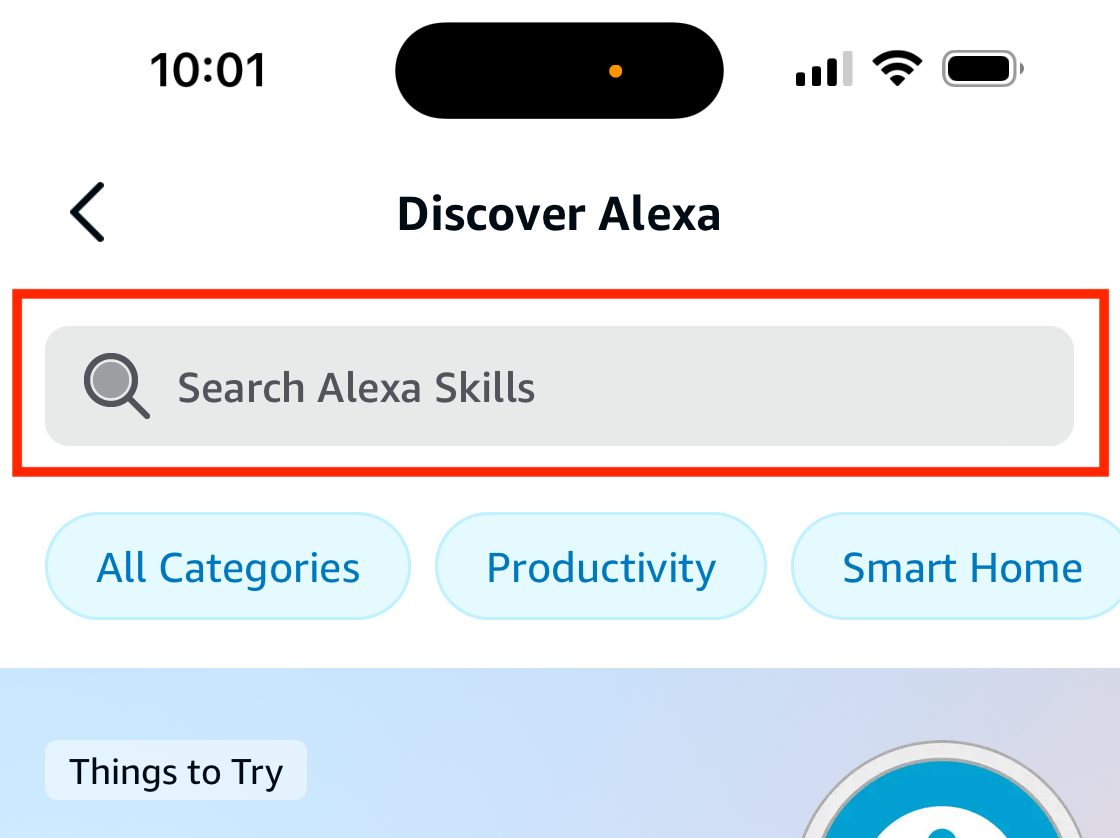
Task: Select the All Categories chip
Action: click(228, 568)
